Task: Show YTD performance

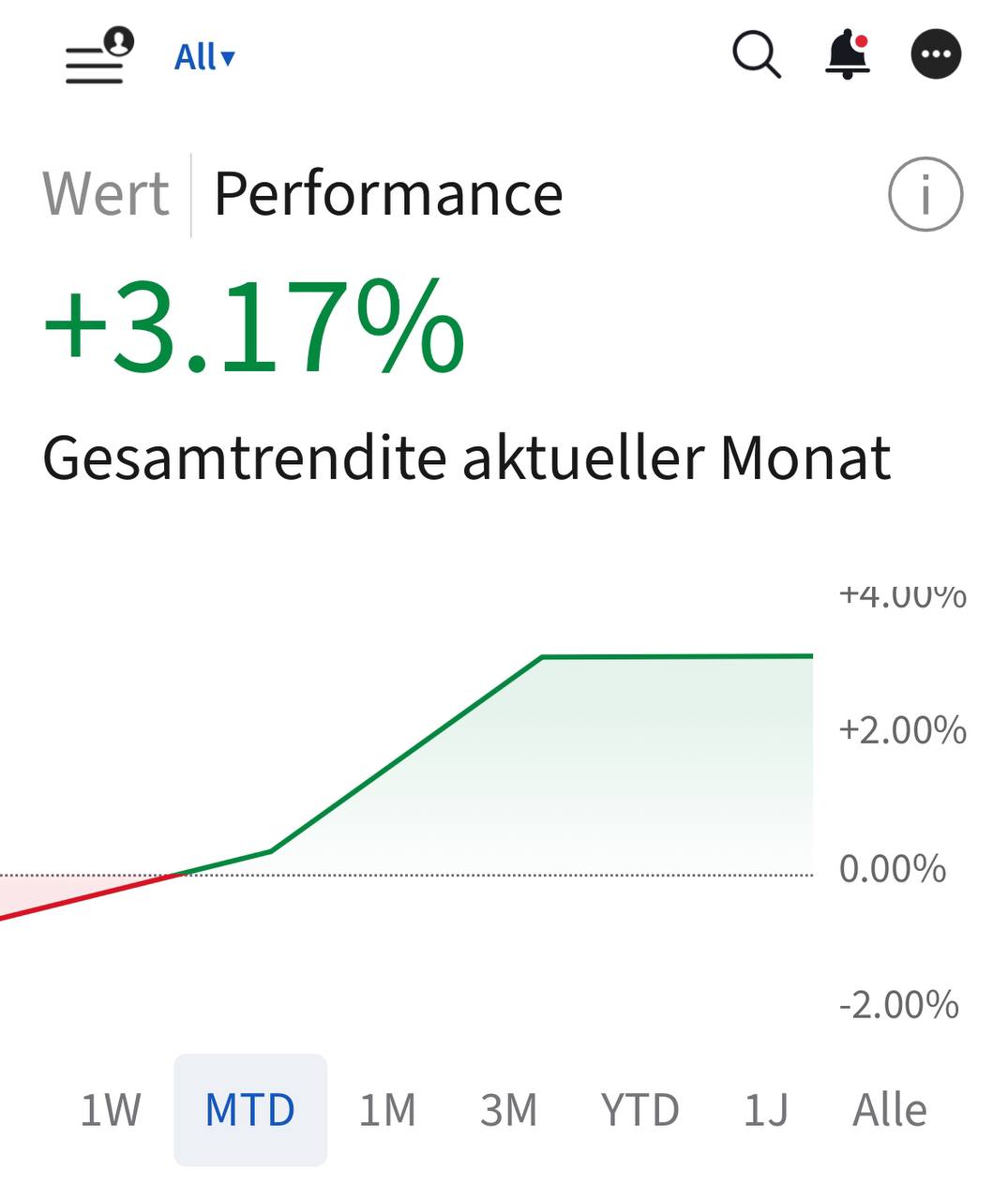Action: tap(639, 1110)
